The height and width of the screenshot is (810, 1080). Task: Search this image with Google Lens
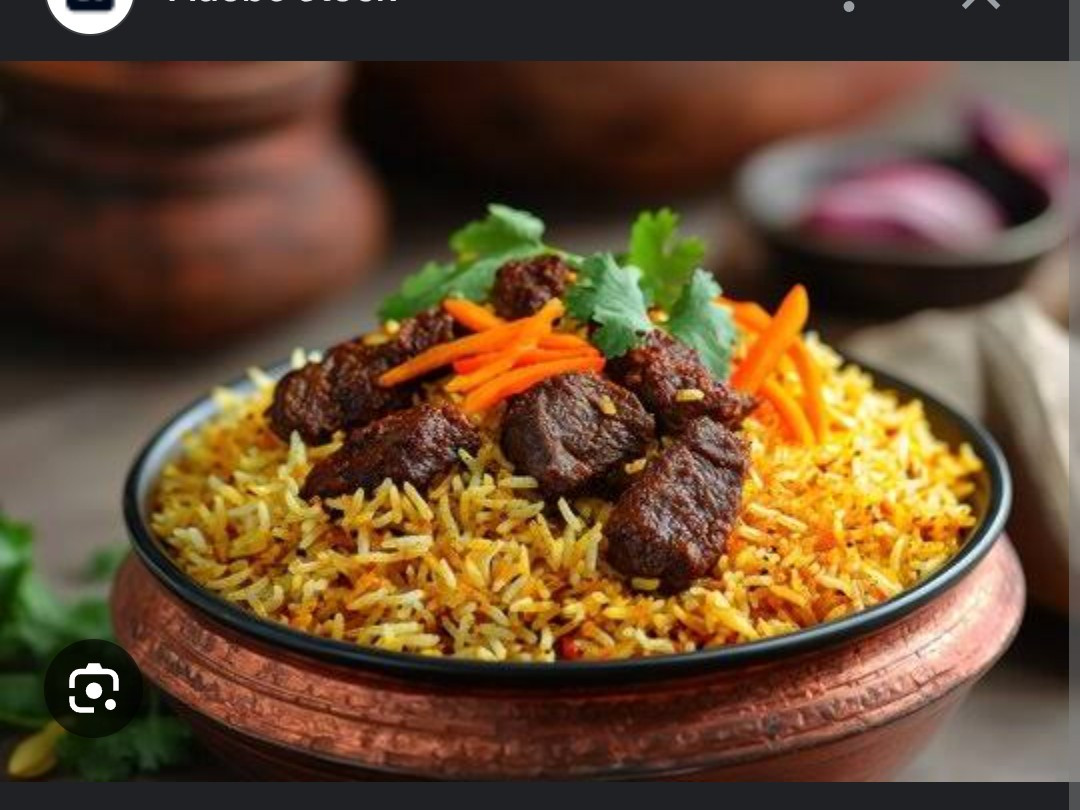[x=93, y=688]
